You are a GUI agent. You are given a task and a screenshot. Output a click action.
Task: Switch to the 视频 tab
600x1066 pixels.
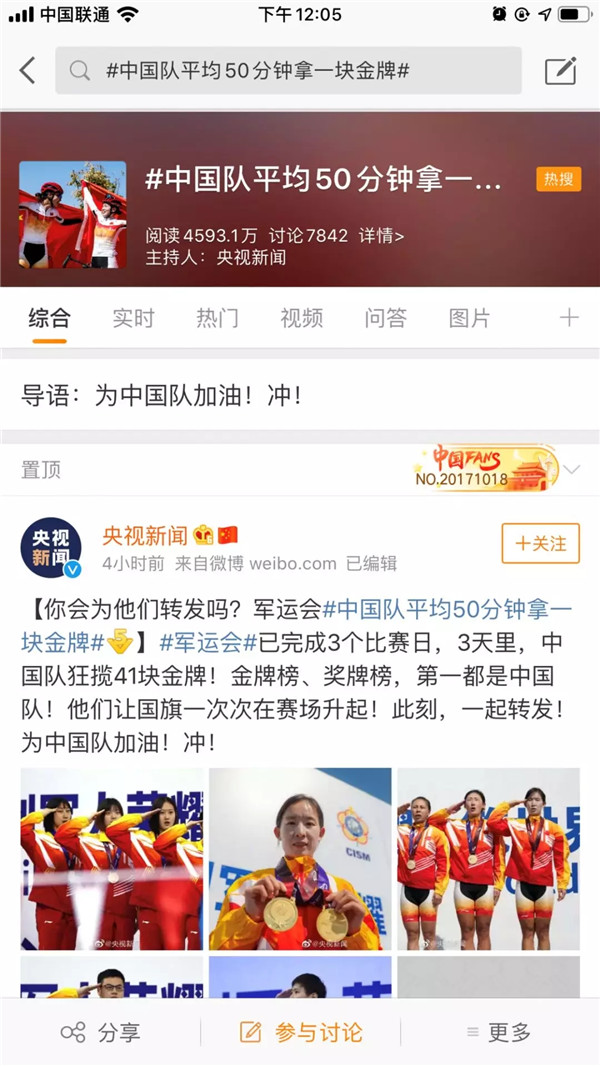301,318
